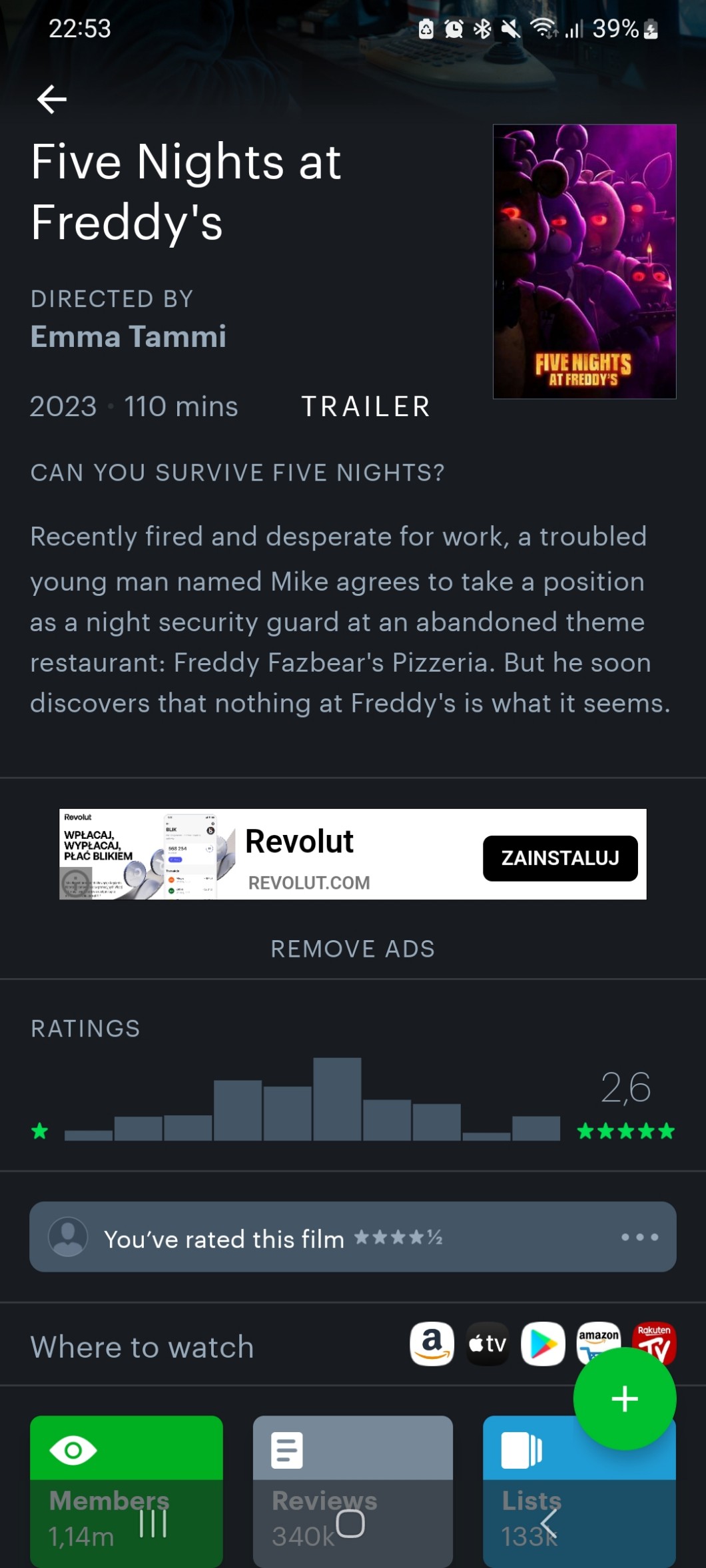Open director Emma Tammi's page
Screen dimensions: 706x1568
pos(129,337)
